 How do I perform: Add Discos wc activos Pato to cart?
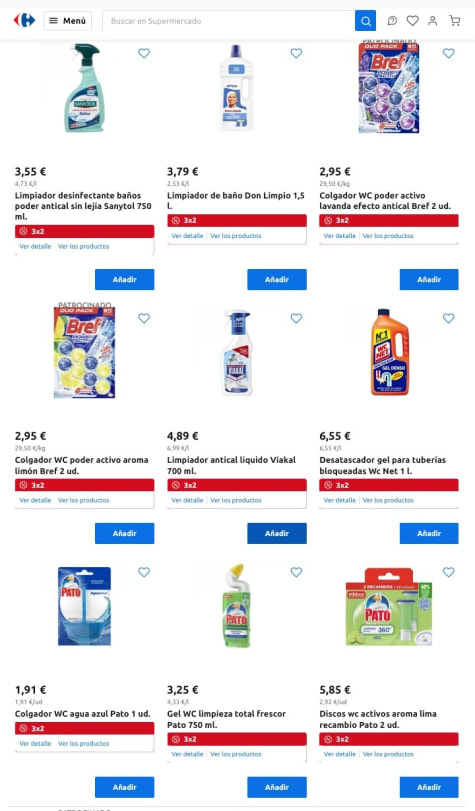coord(429,787)
